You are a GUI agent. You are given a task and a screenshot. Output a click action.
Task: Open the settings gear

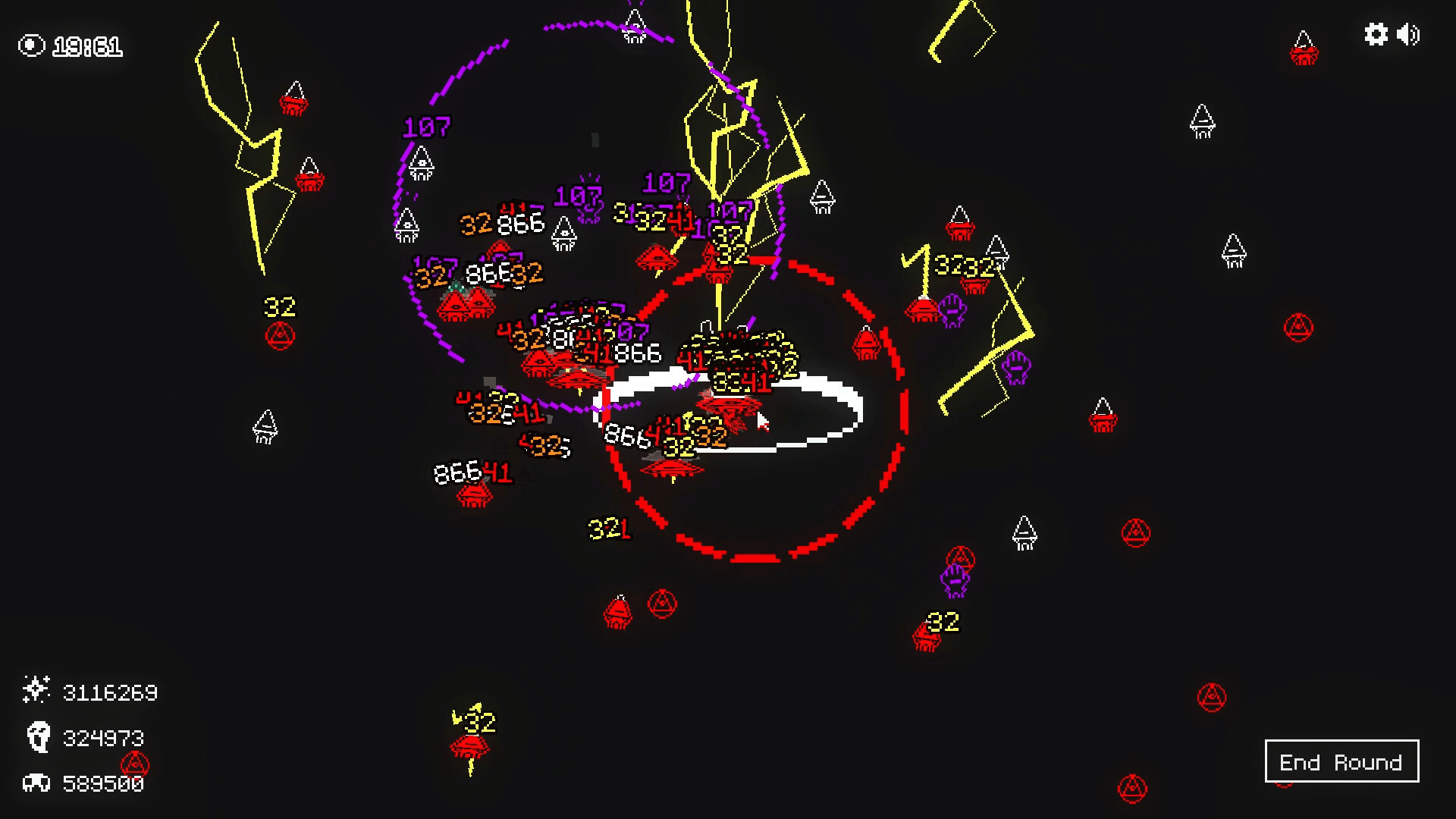click(x=1376, y=35)
